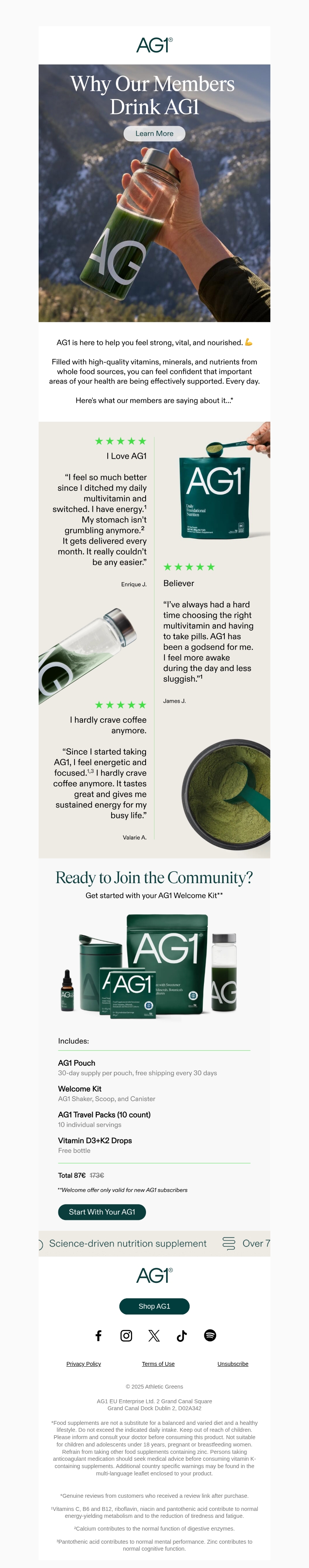Open AG1 on Spotify
The width and height of the screenshot is (309, 1568).
click(210, 1335)
